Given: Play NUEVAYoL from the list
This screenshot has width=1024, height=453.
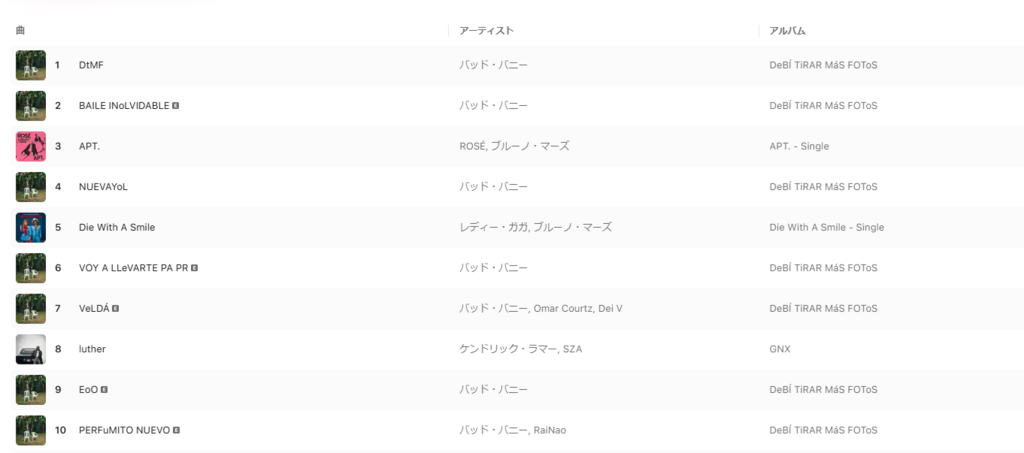Looking at the screenshot, I should 103,186.
